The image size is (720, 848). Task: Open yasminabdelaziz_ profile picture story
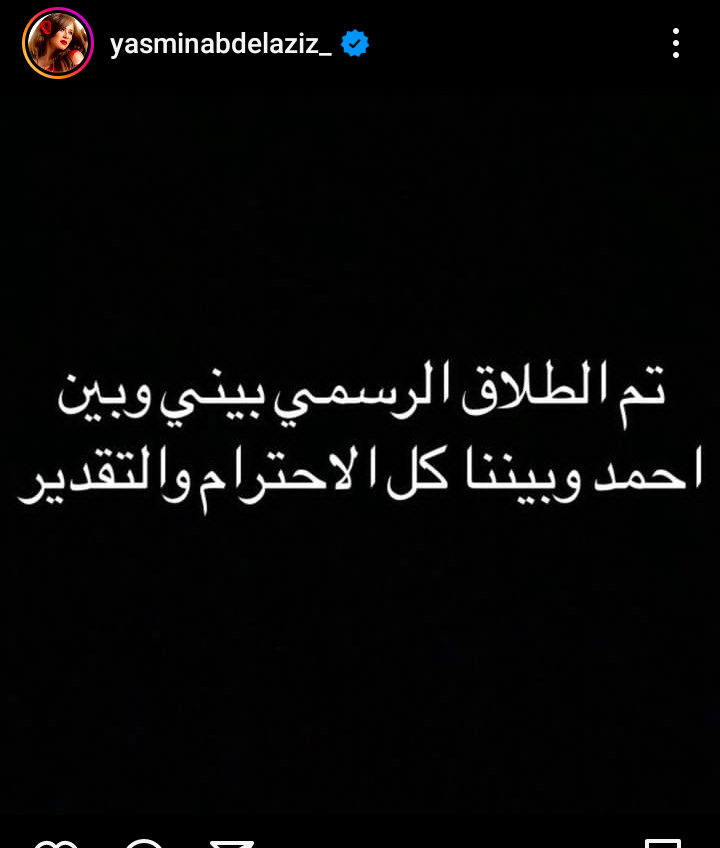[x=57, y=44]
